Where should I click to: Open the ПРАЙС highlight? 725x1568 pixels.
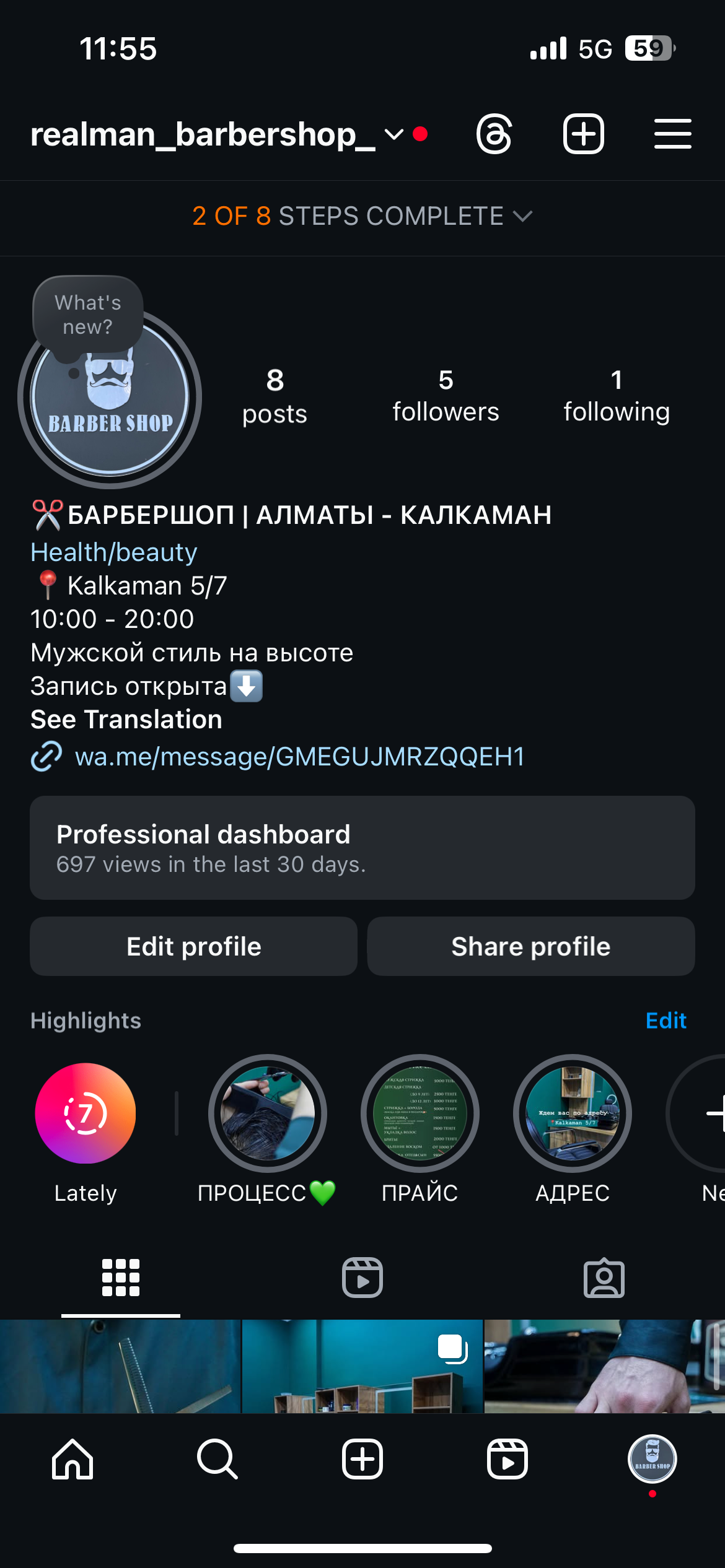(x=420, y=1113)
